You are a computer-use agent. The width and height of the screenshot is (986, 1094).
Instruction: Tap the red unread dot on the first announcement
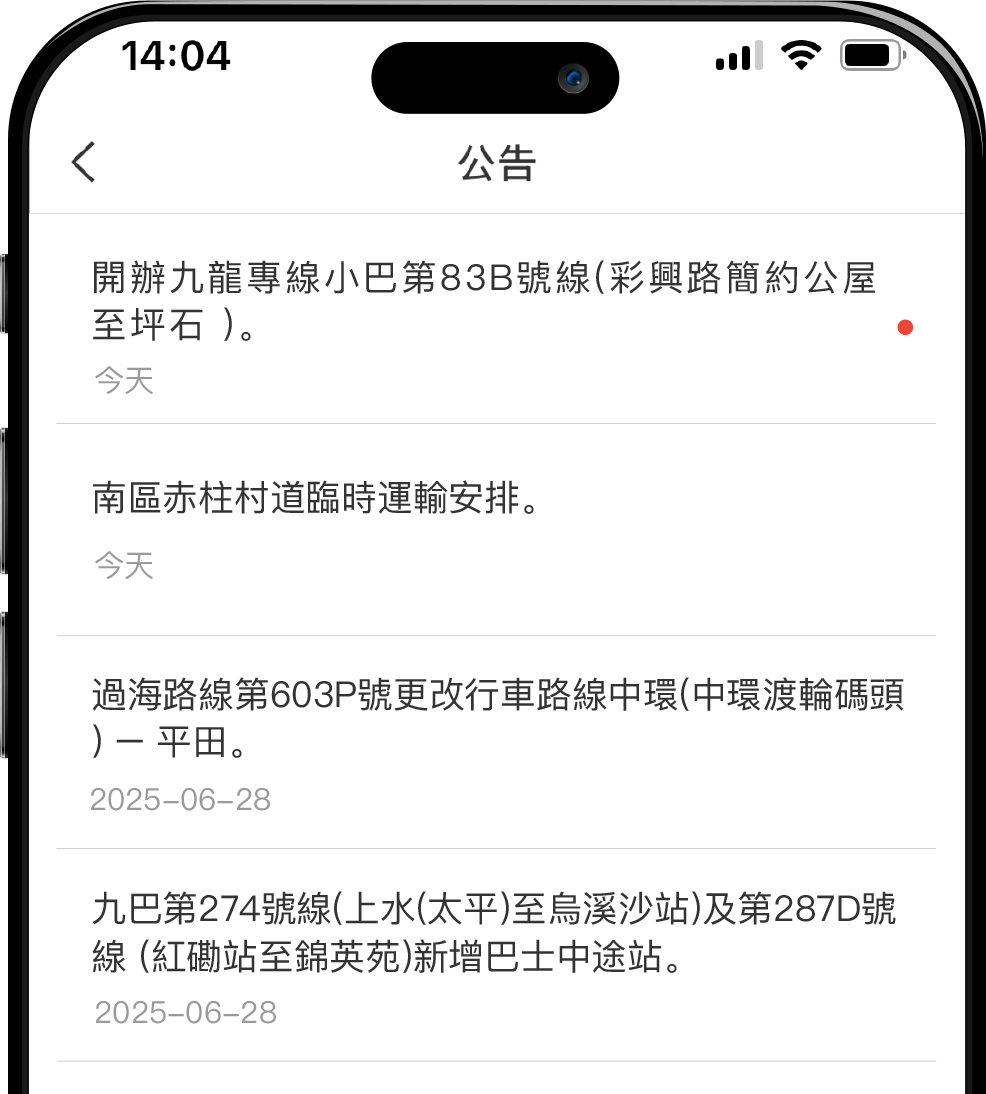(905, 327)
